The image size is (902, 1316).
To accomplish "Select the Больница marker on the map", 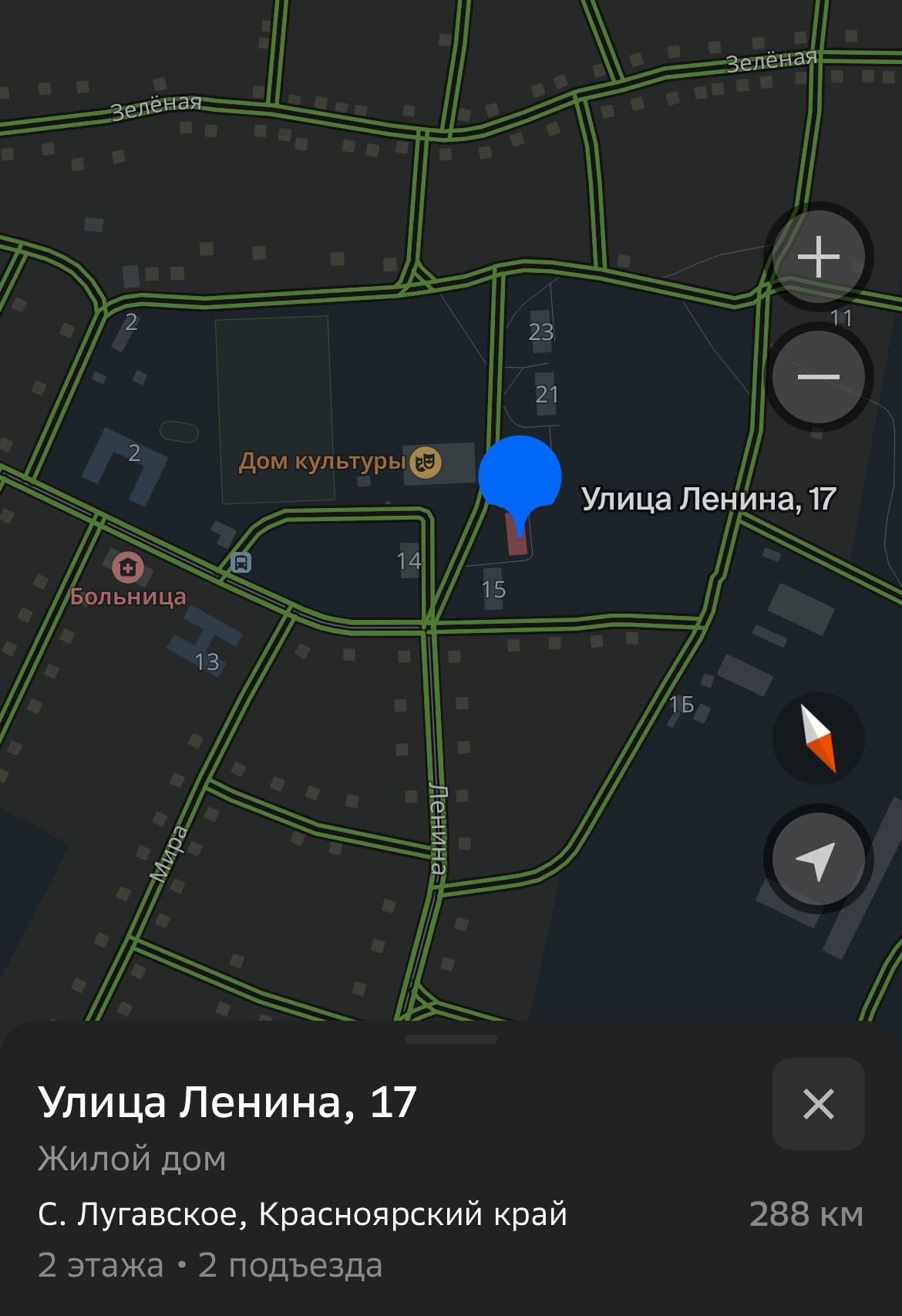I will [x=128, y=568].
